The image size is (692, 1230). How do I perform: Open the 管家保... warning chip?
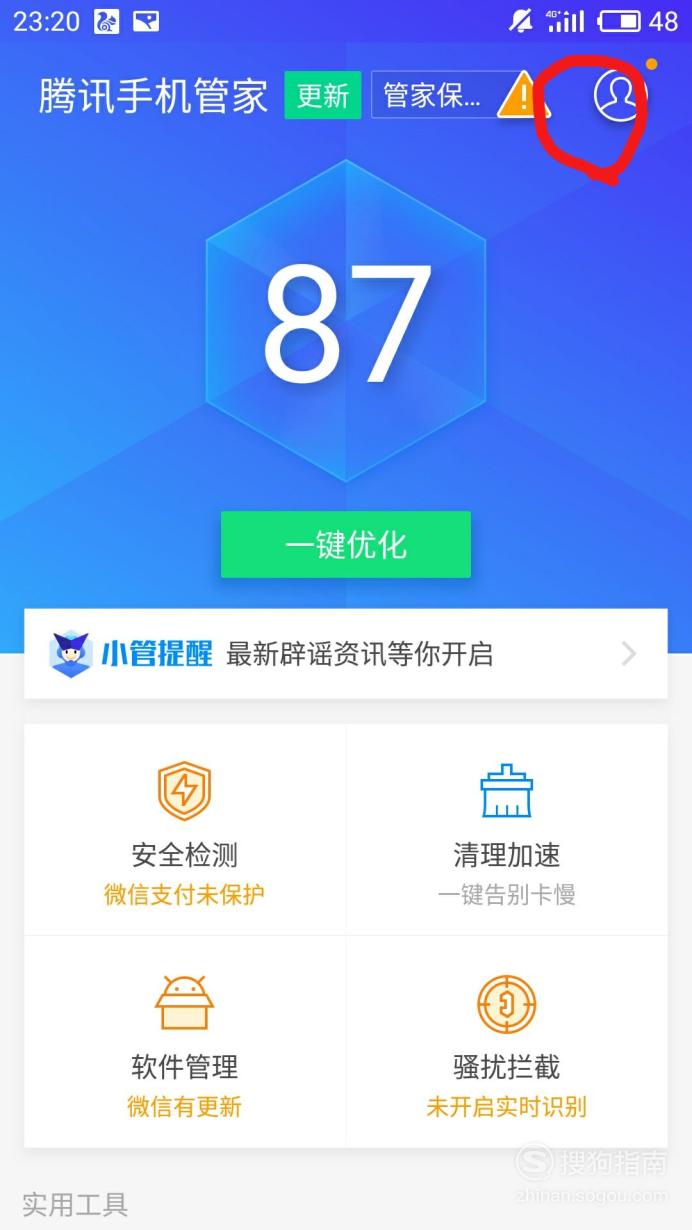pos(450,96)
